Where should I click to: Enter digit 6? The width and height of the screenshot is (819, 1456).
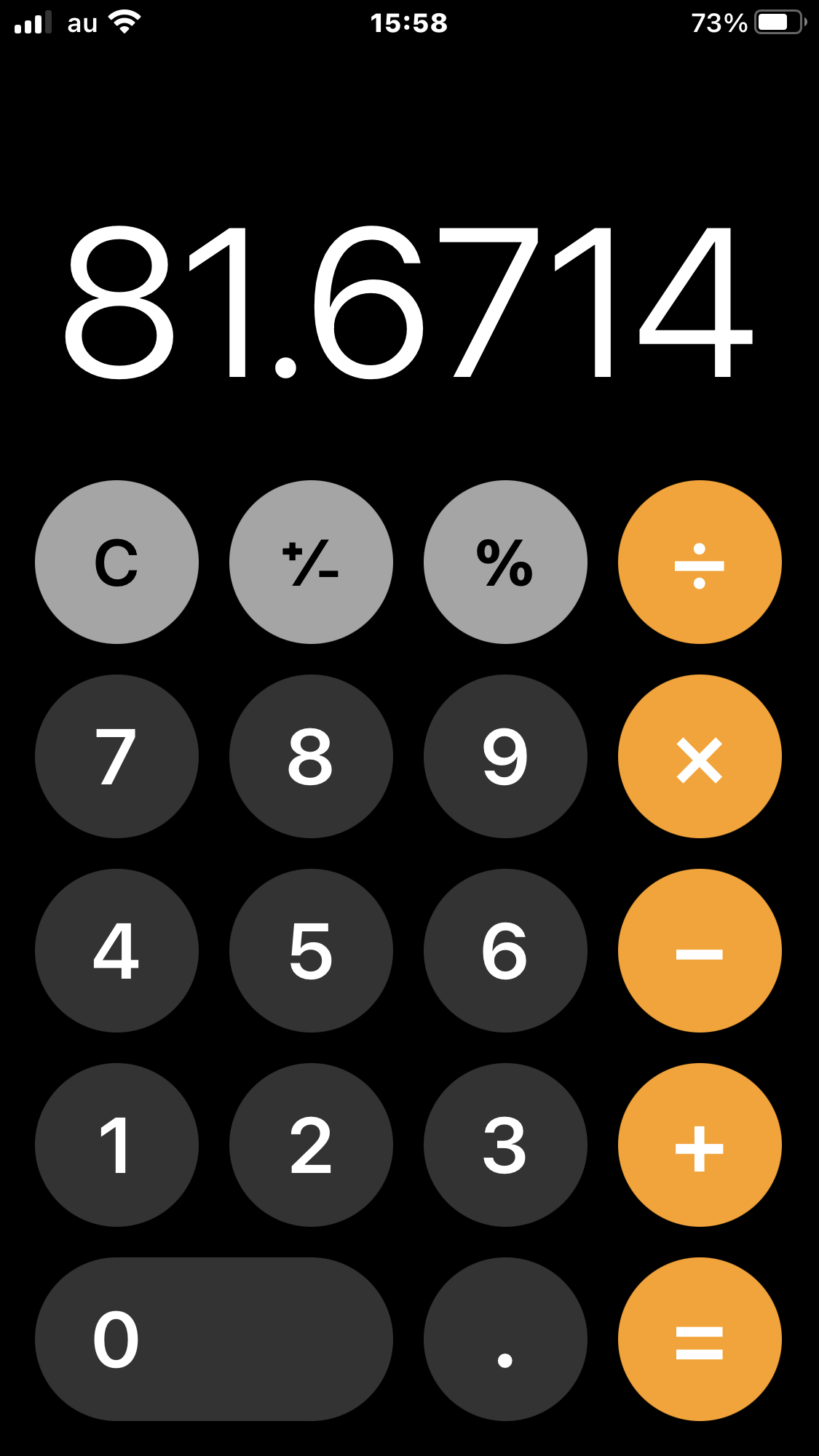(505, 951)
